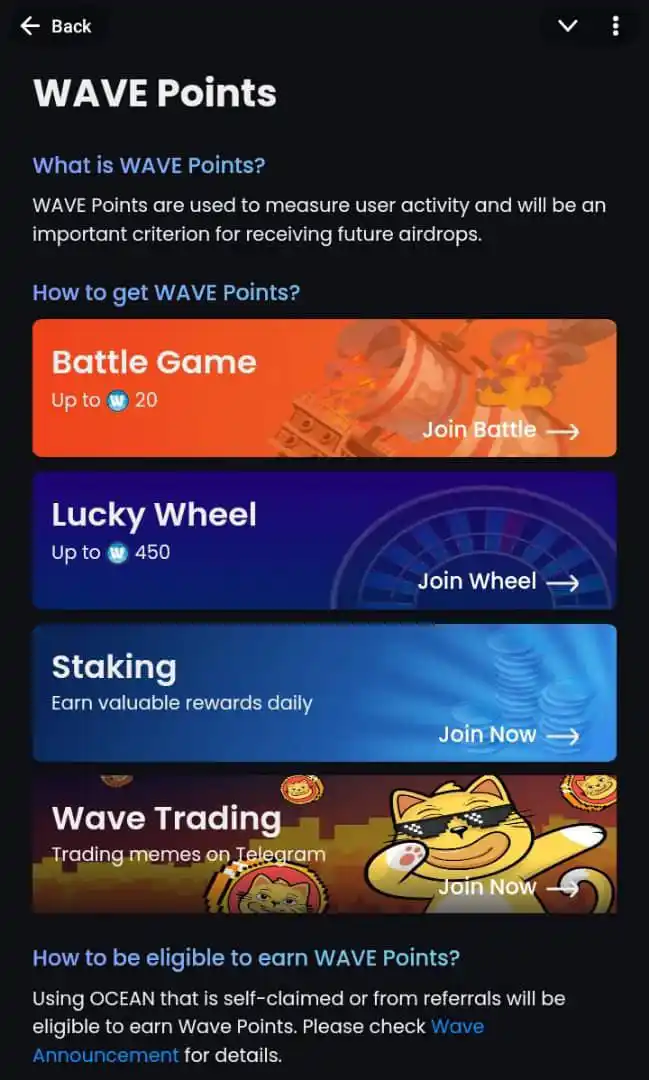Follow the Wave Announcement link
Screen dimensions: 649x1080
(x=106, y=1055)
